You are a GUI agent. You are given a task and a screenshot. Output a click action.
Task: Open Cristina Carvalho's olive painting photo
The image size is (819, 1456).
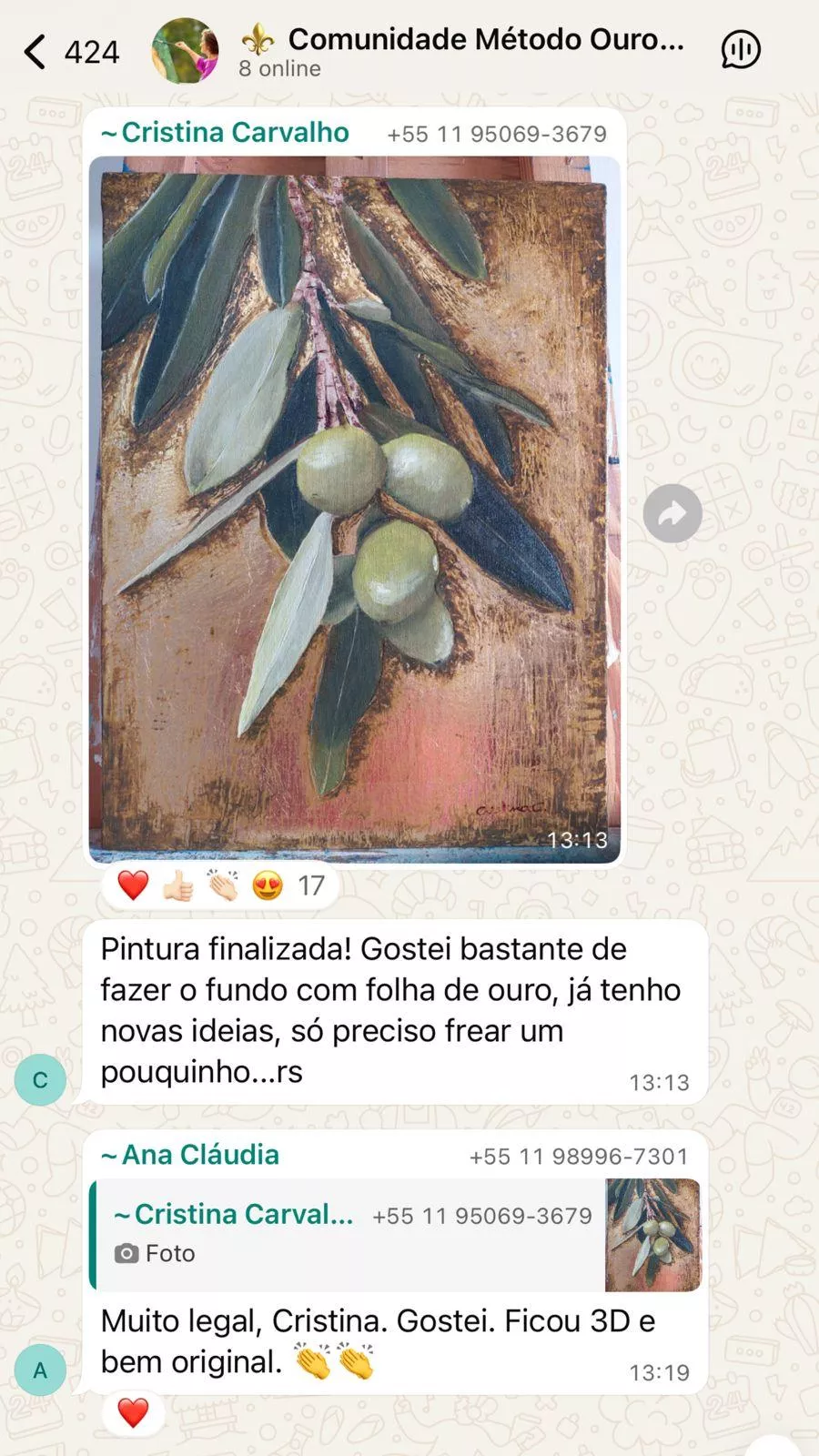354,510
